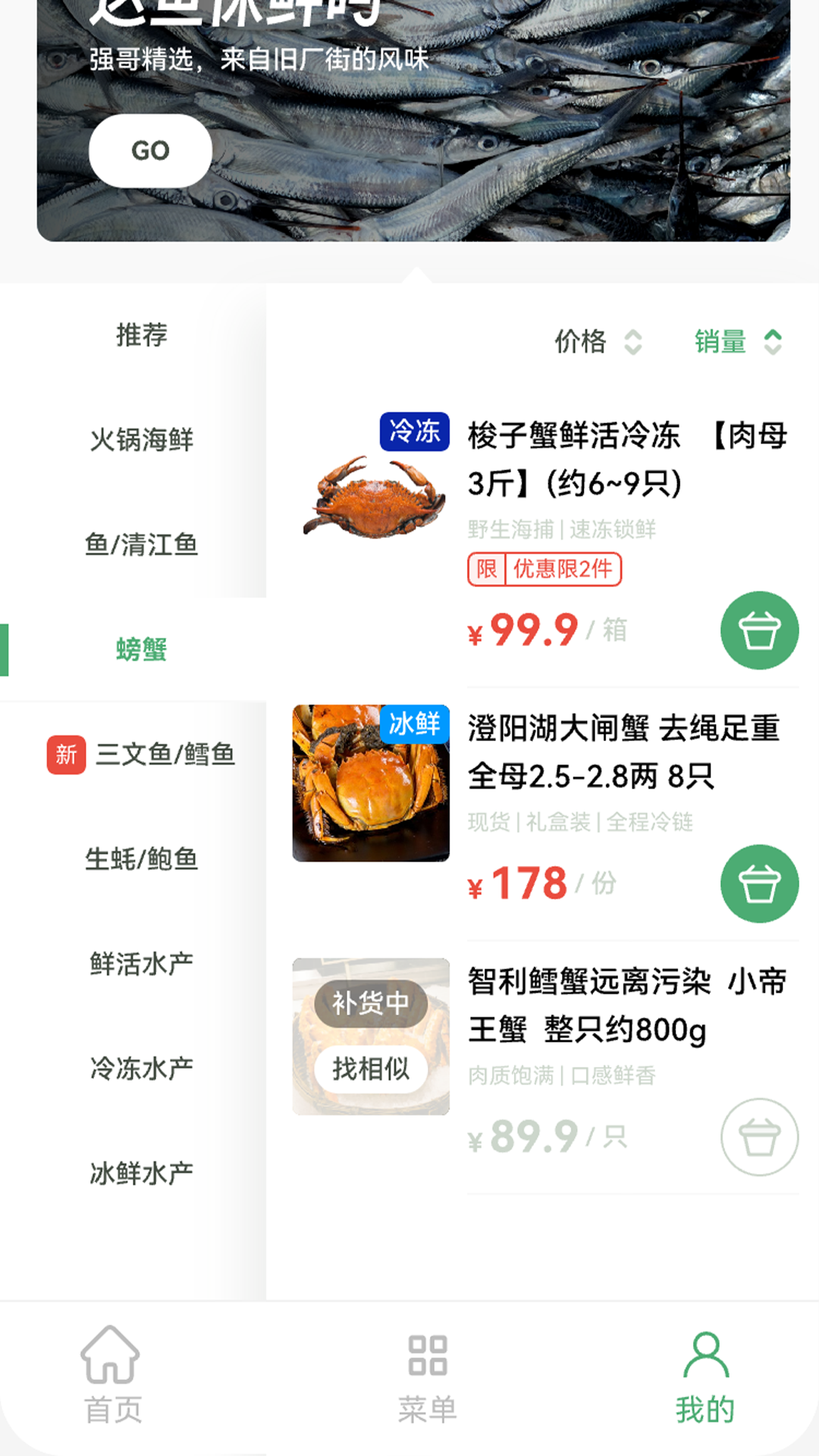Switch to the 生蚝/鲍鱼 category

coord(141,859)
